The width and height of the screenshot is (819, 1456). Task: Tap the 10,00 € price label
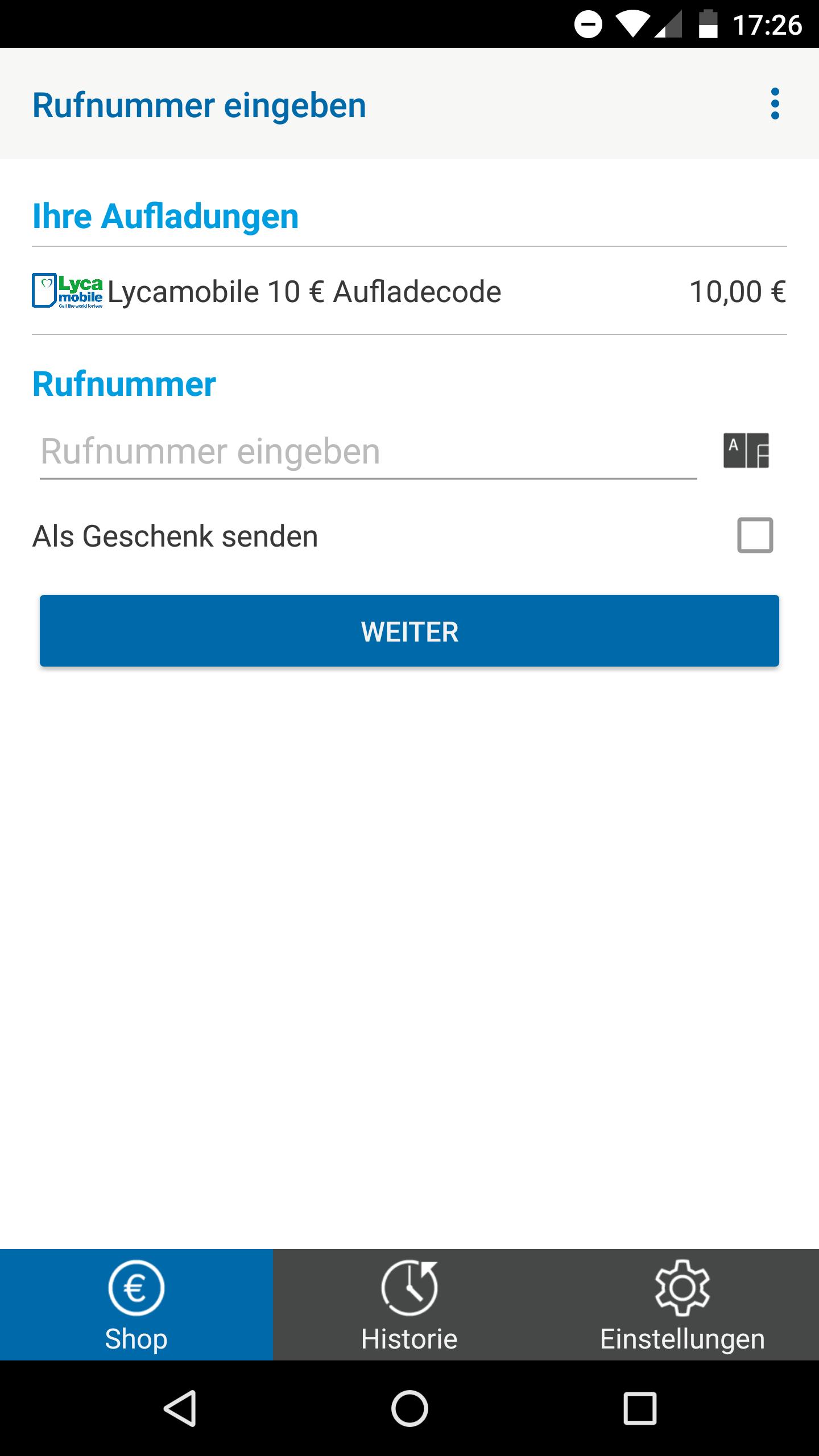pyautogui.click(x=738, y=292)
